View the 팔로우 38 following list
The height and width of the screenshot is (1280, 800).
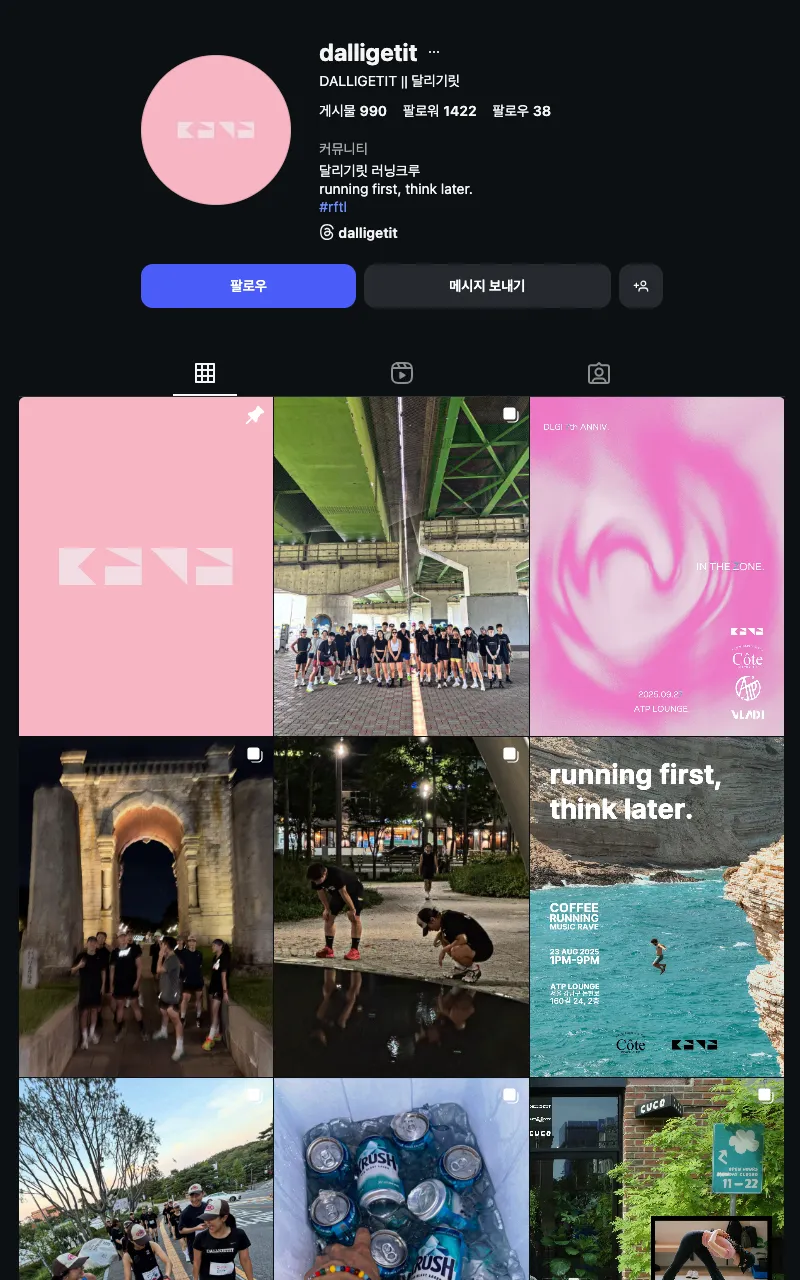coord(521,111)
